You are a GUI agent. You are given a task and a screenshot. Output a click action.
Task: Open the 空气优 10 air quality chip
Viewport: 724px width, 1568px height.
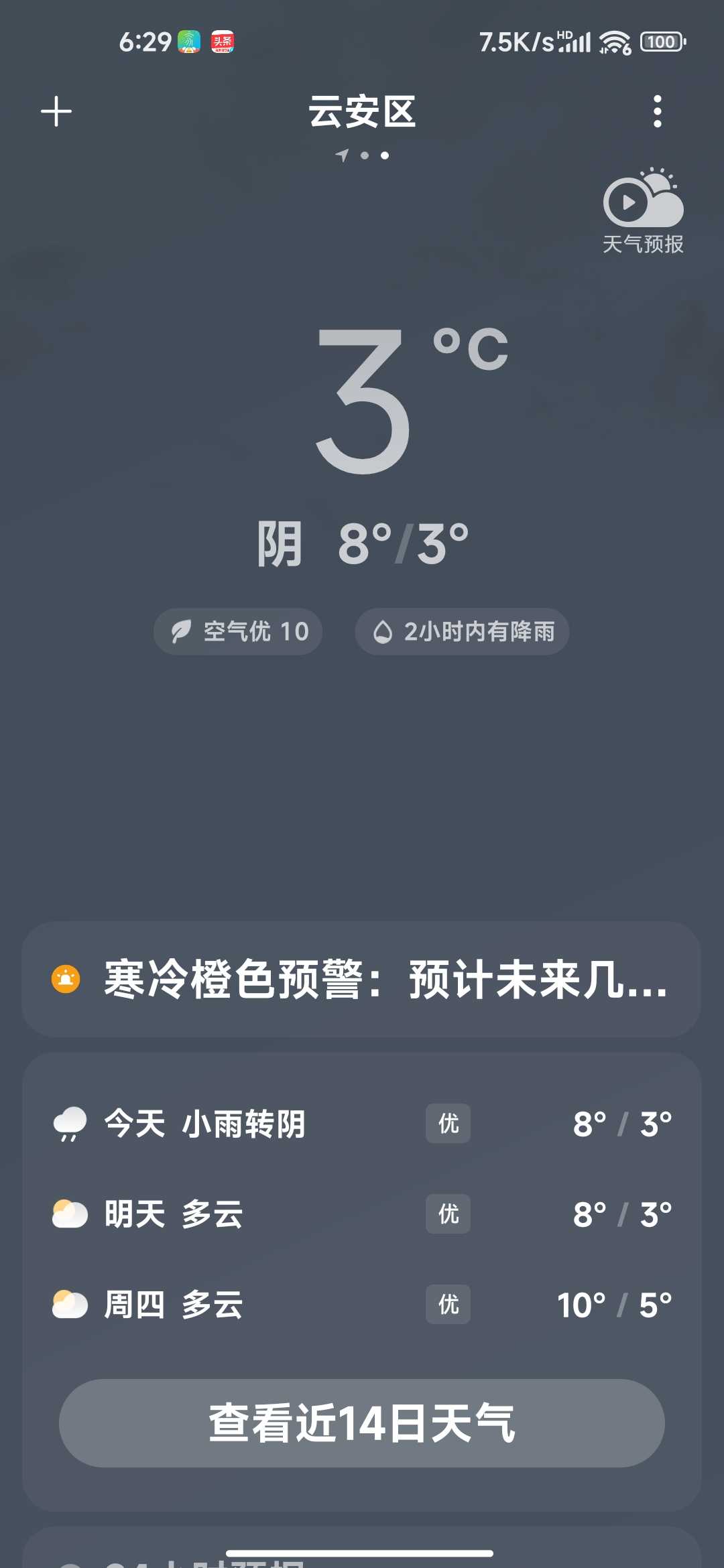(238, 631)
